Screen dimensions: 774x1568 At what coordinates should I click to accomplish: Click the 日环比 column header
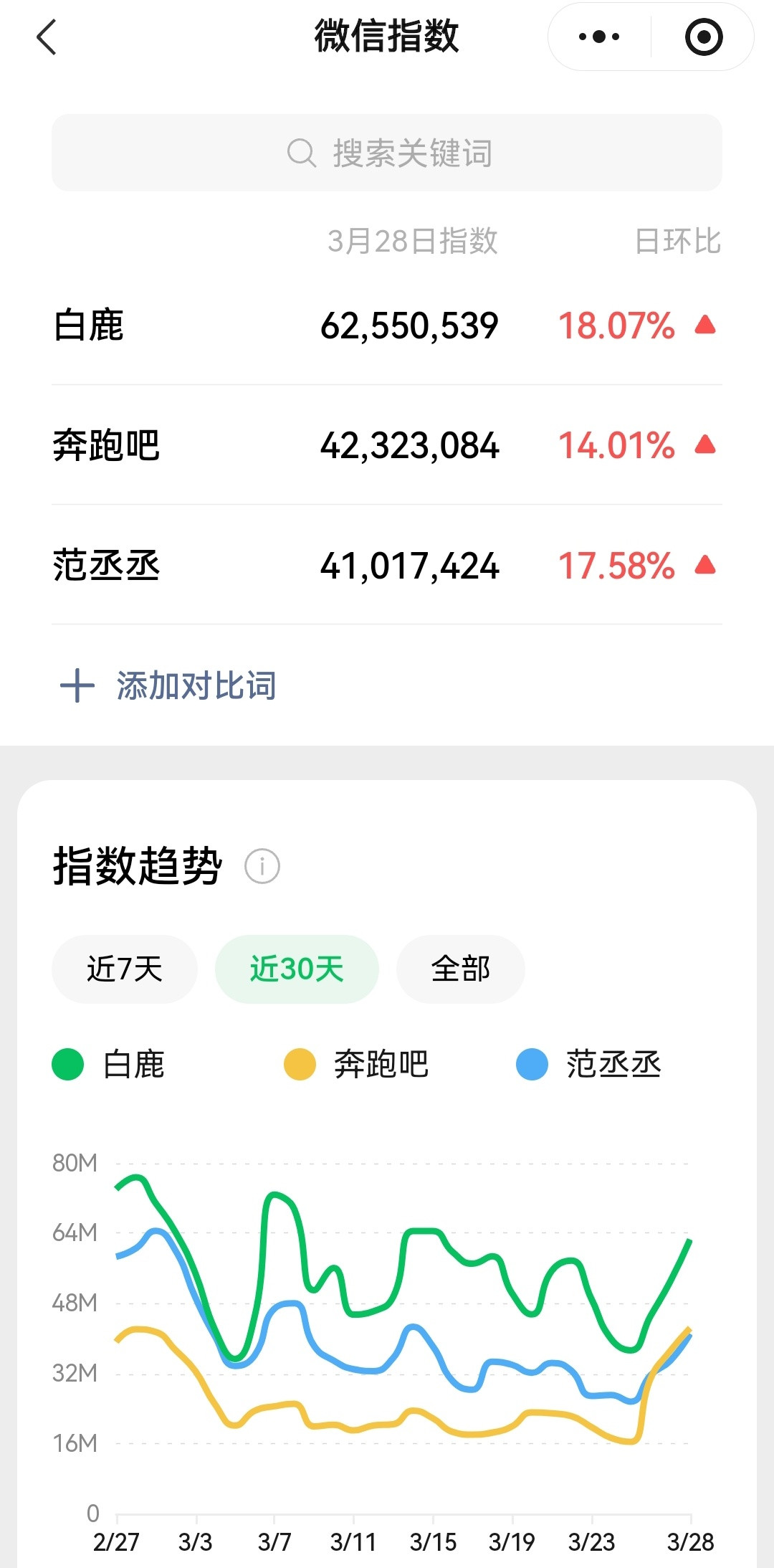[680, 242]
